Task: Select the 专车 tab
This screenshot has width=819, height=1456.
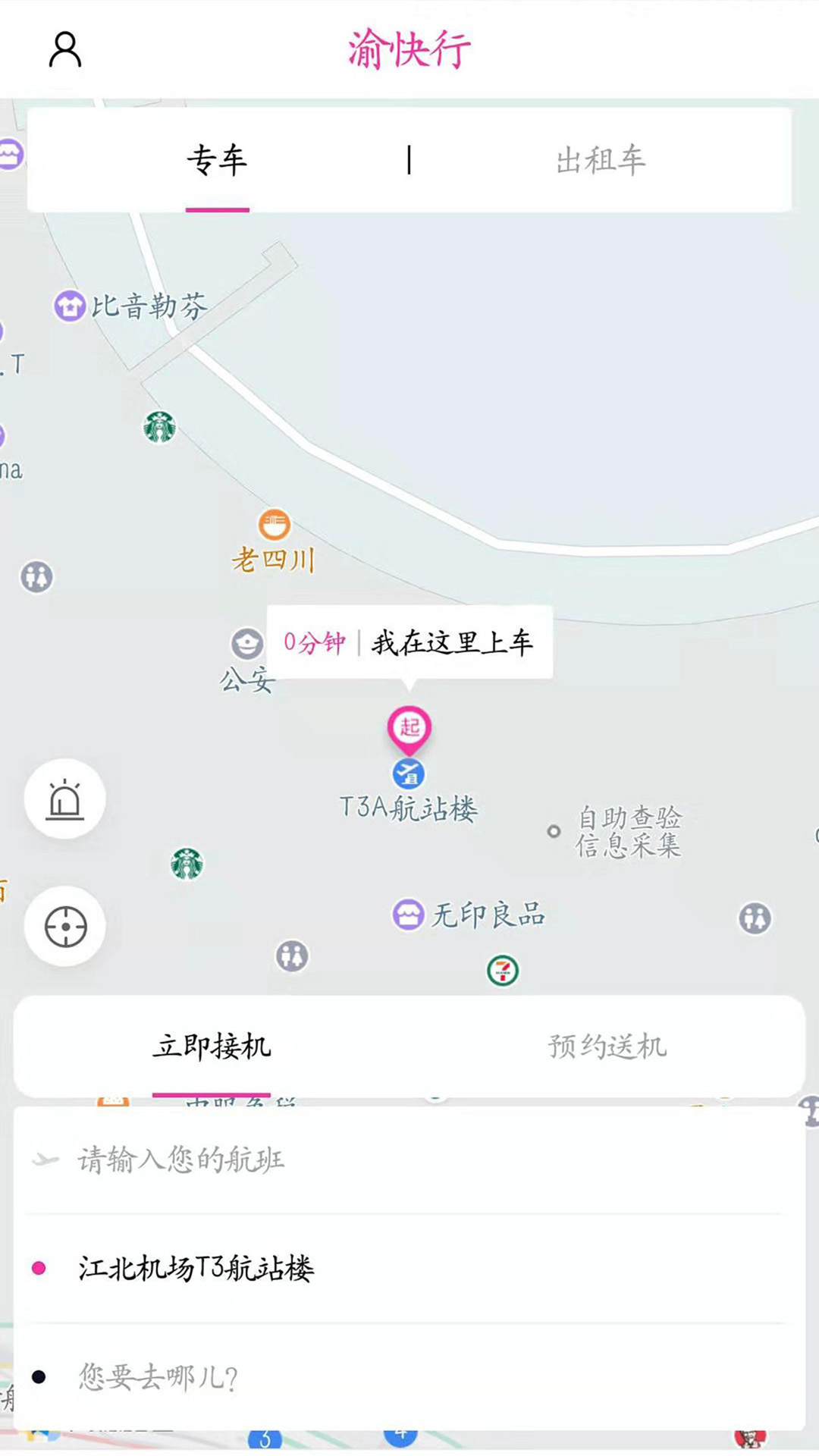Action: pyautogui.click(x=218, y=159)
